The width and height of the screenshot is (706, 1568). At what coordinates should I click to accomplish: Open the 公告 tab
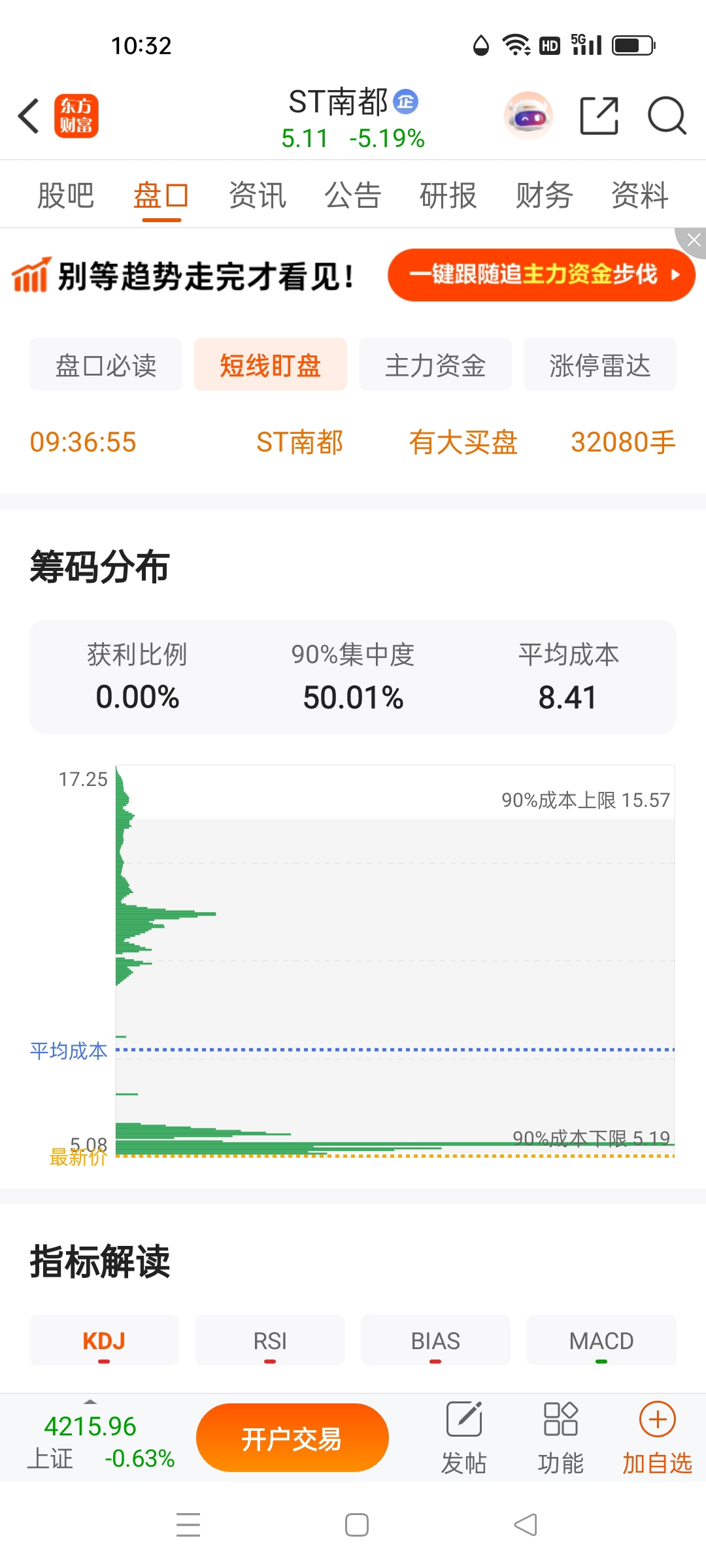tap(353, 195)
